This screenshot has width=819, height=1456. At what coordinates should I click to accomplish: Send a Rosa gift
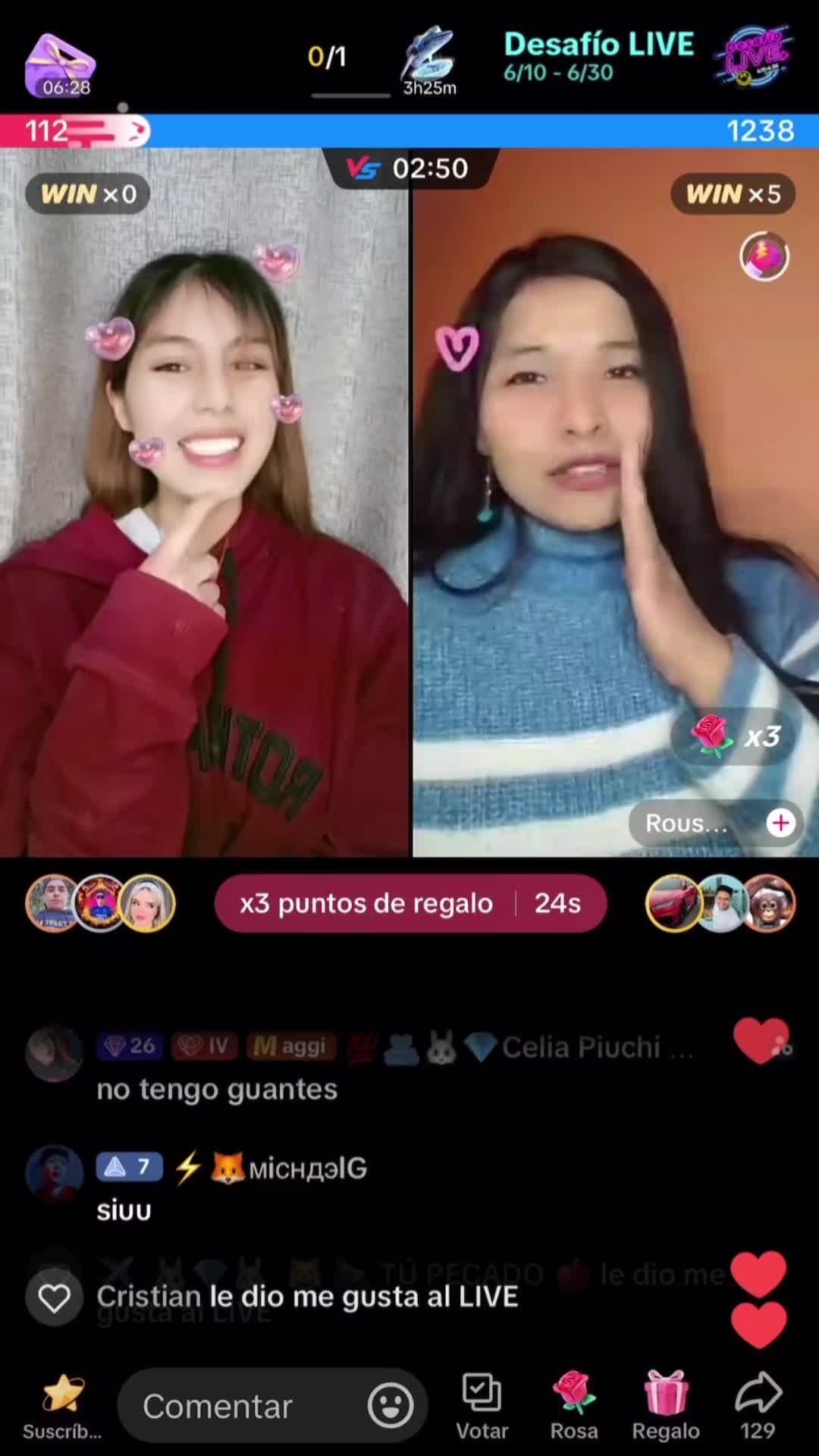(x=574, y=1405)
